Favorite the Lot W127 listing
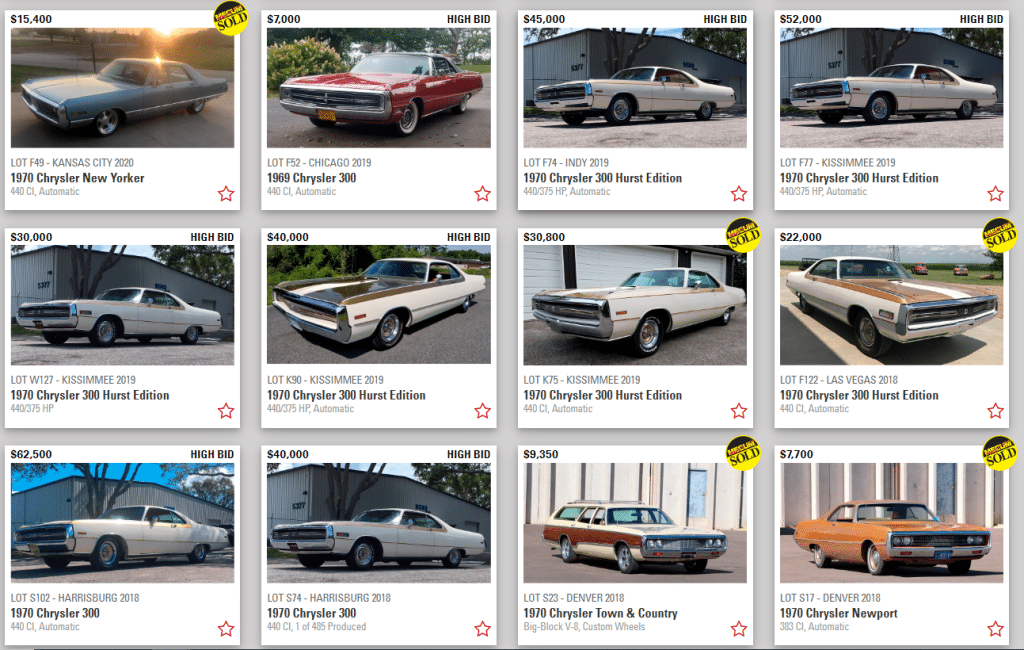Viewport: 1024px width, 650px height. (226, 410)
